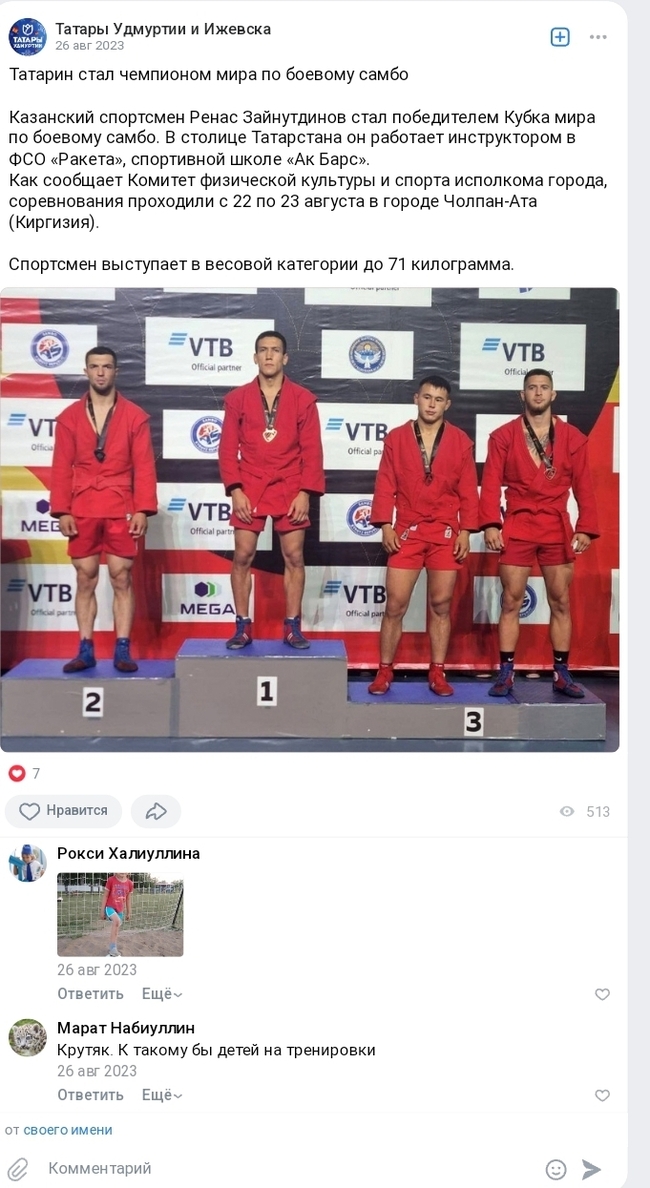Like Рокси Халиуллина's comment
Screen dimensions: 650x1188
click(x=602, y=994)
